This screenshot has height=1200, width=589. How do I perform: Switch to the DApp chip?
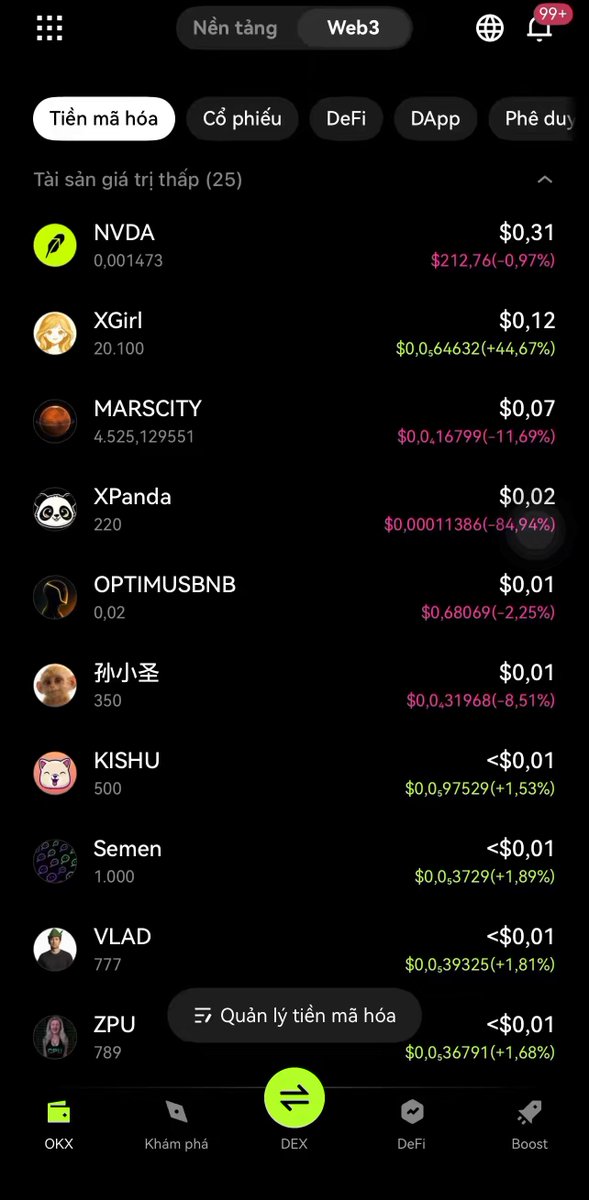tap(435, 119)
